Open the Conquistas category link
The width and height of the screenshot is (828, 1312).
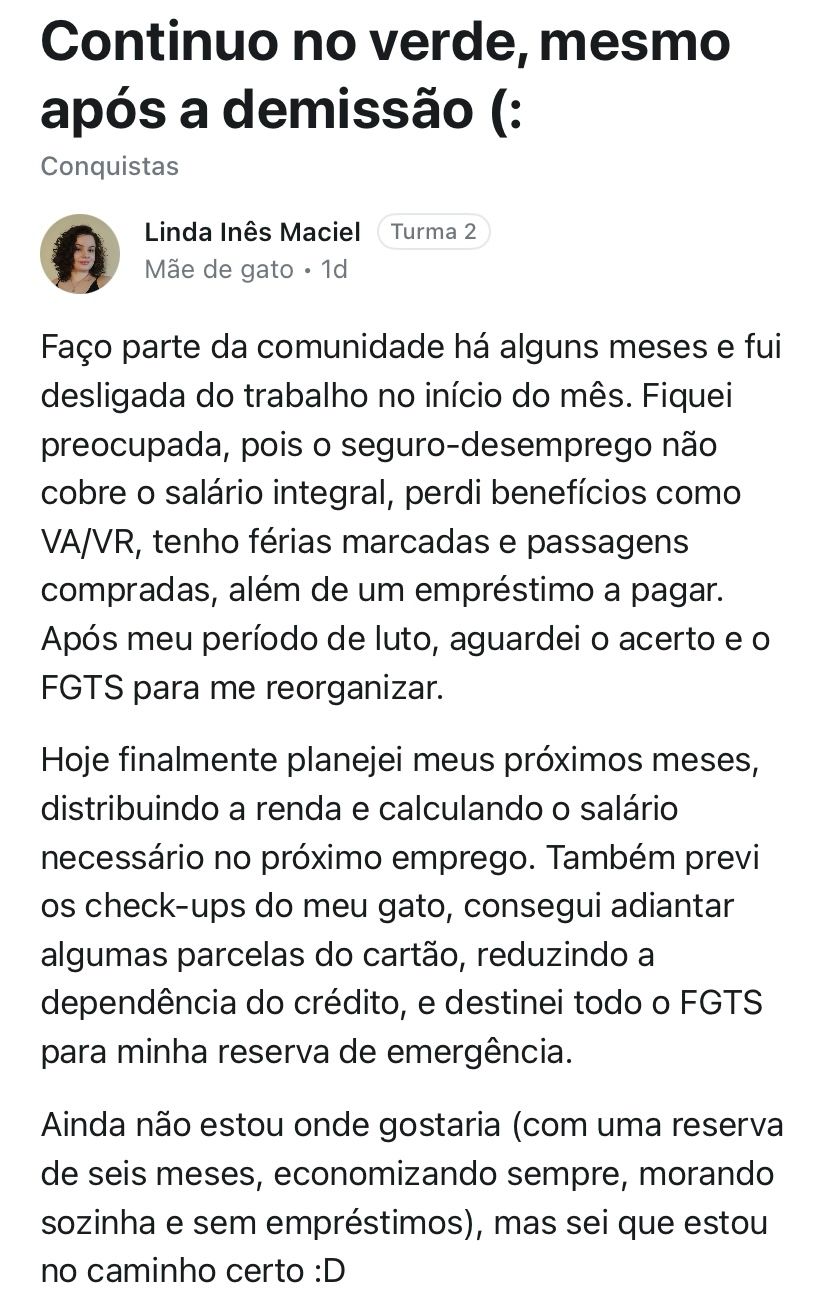click(x=109, y=166)
